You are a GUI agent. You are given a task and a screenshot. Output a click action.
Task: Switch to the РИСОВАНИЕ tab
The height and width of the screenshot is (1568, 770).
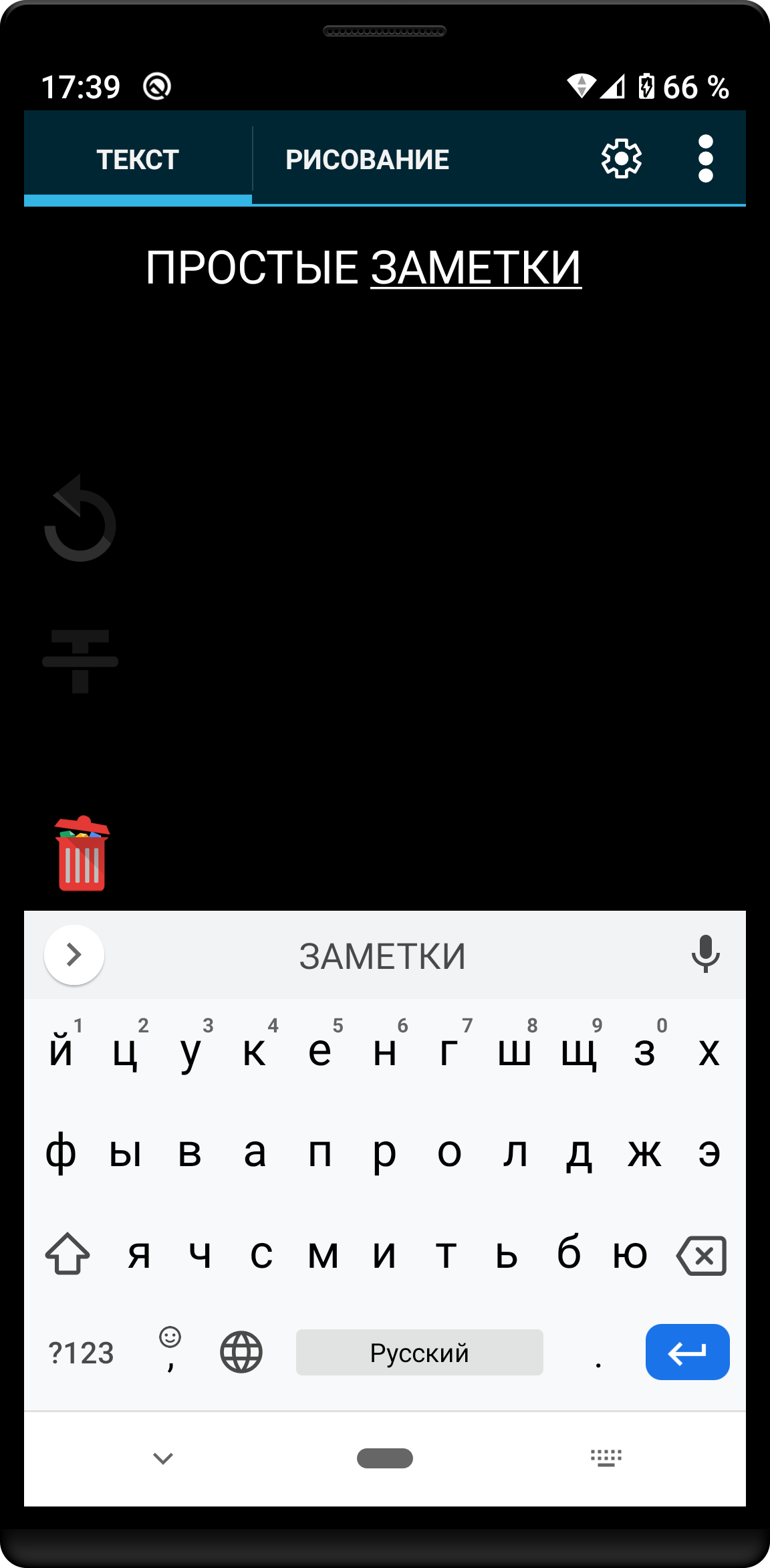click(367, 160)
